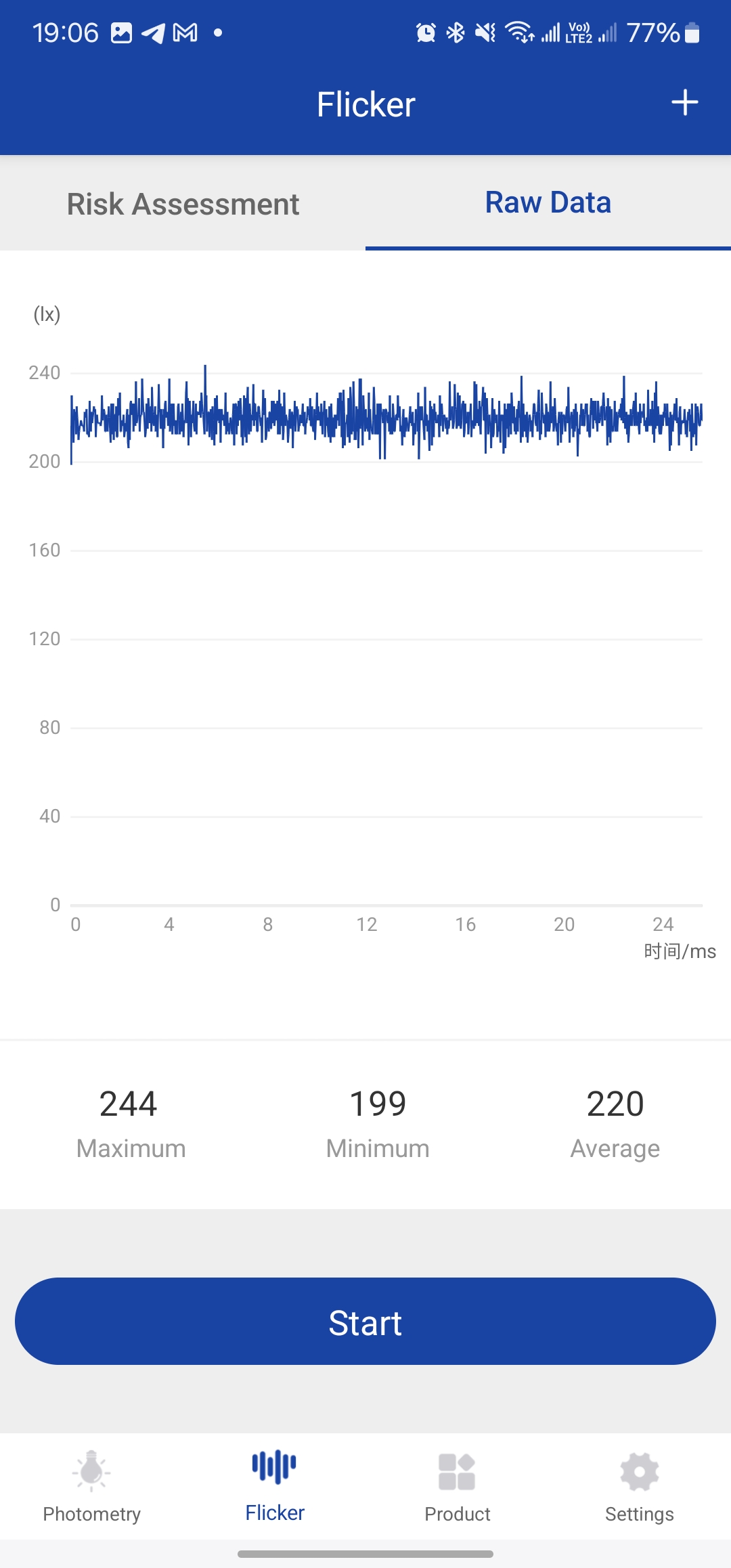Switch to the Risk Assessment tab
Viewport: 731px width, 1568px height.
(183, 204)
